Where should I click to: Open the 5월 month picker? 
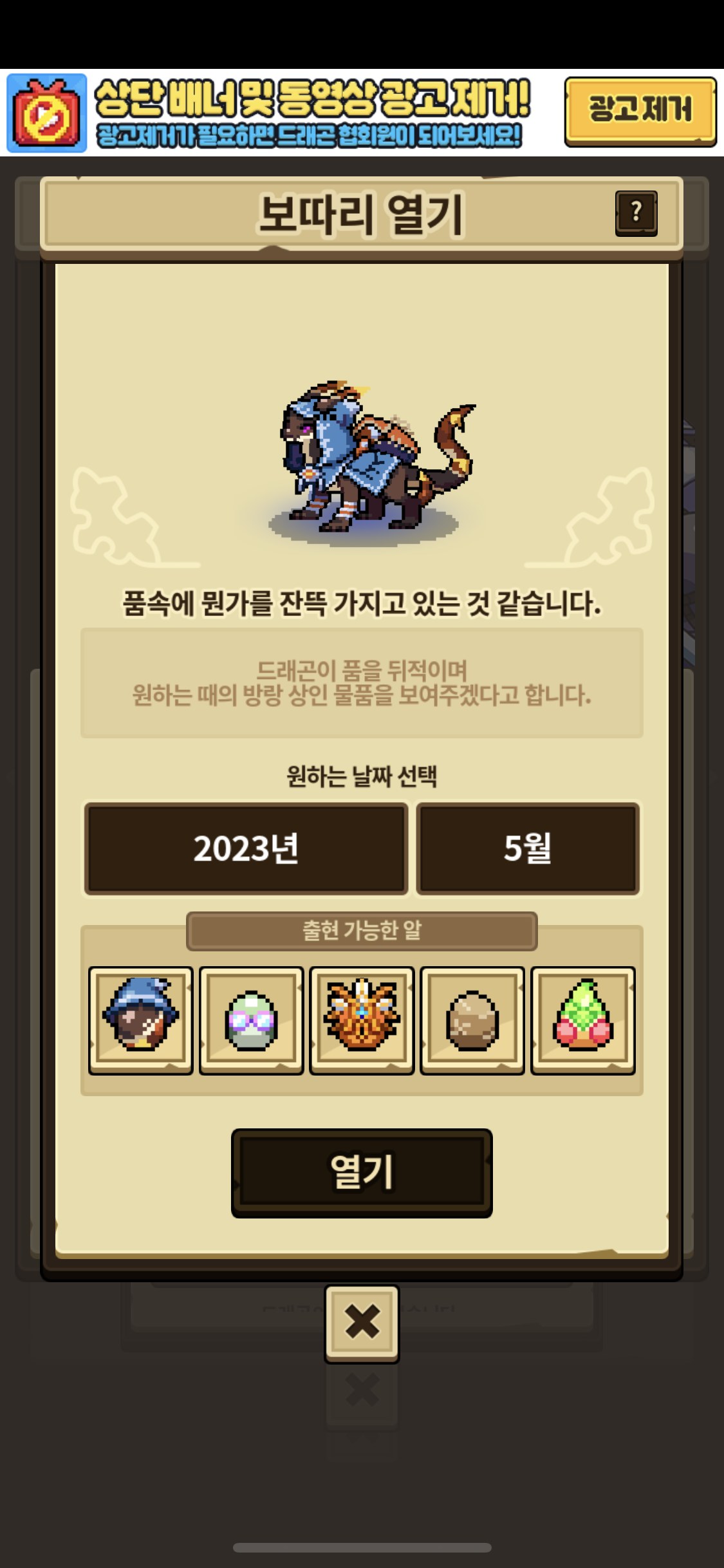528,848
